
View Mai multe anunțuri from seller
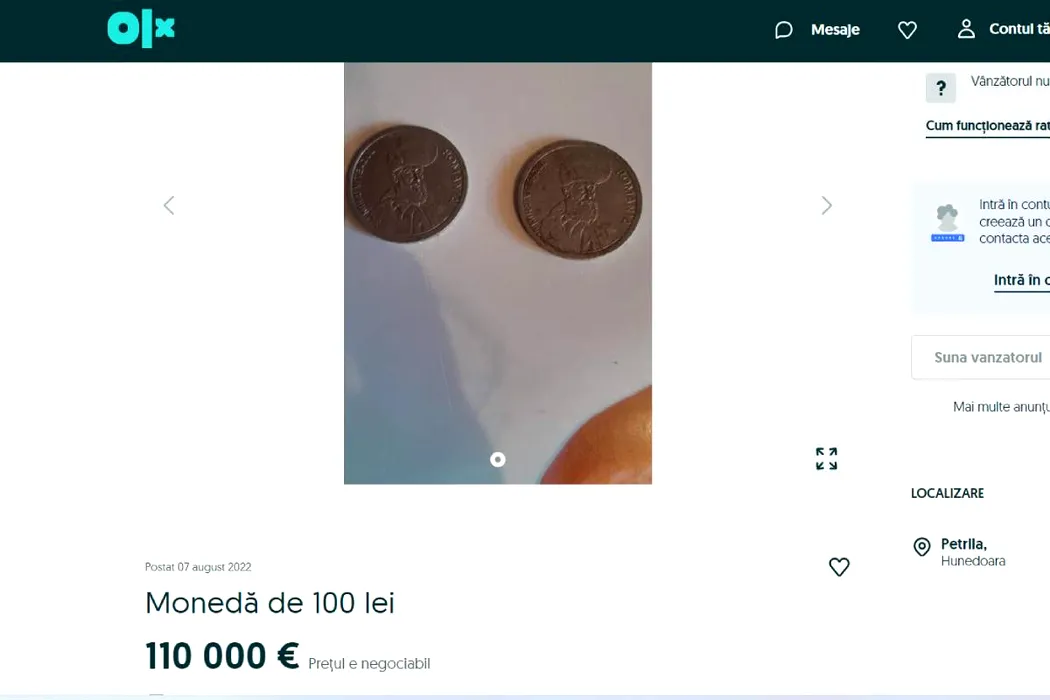1000,407
